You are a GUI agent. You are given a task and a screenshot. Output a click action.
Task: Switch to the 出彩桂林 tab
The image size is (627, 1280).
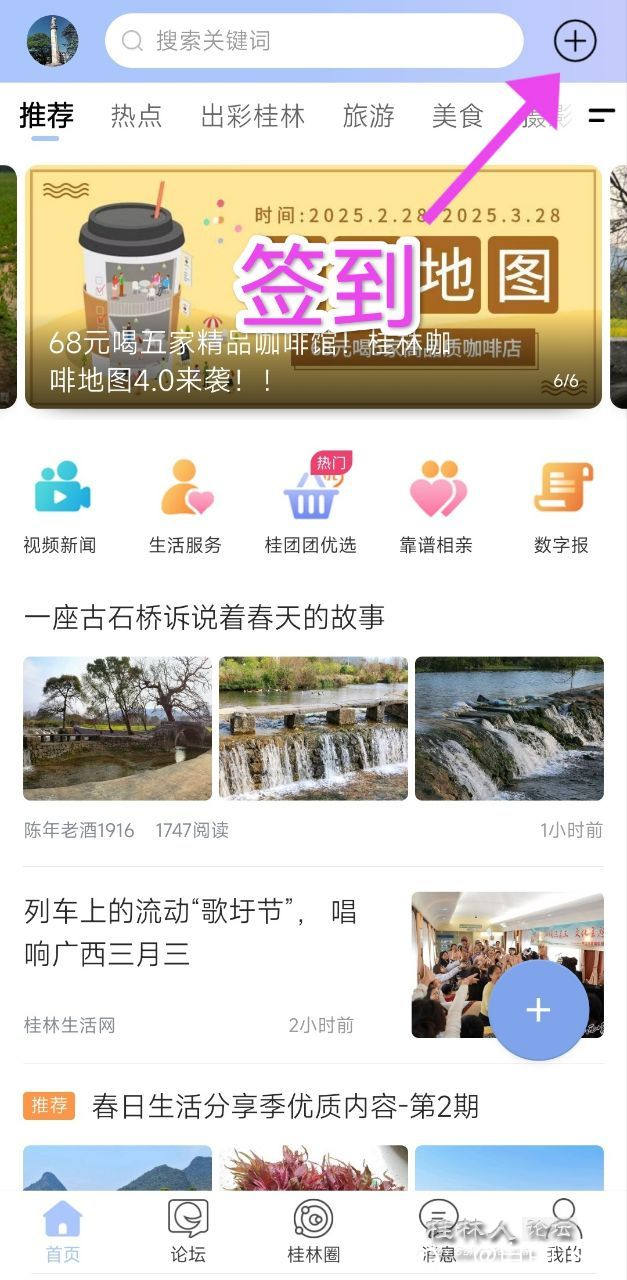tap(252, 116)
